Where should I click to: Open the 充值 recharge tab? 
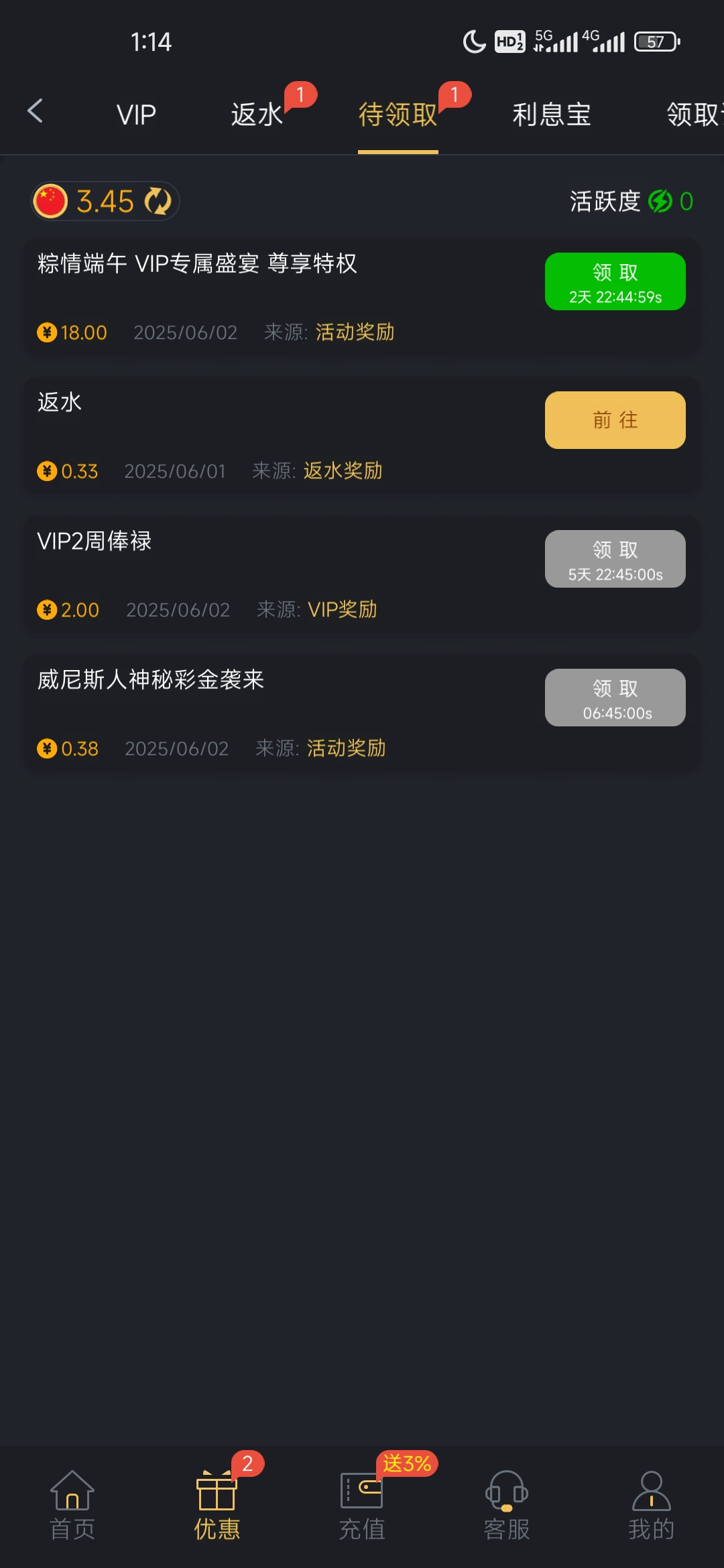click(362, 1504)
